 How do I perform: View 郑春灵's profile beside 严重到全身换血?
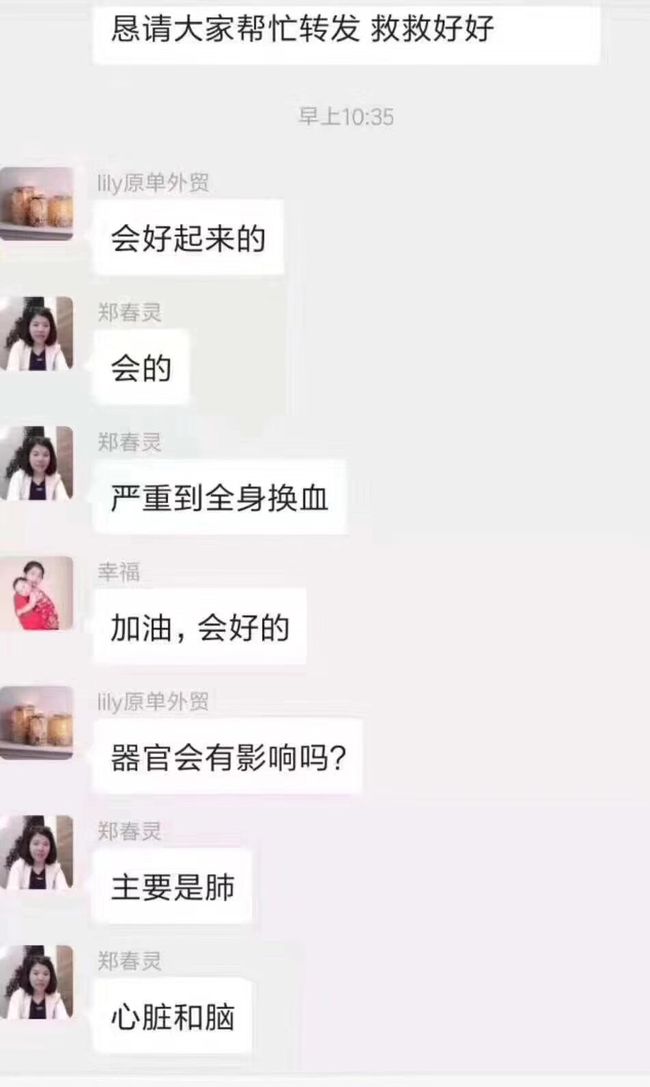[37, 463]
